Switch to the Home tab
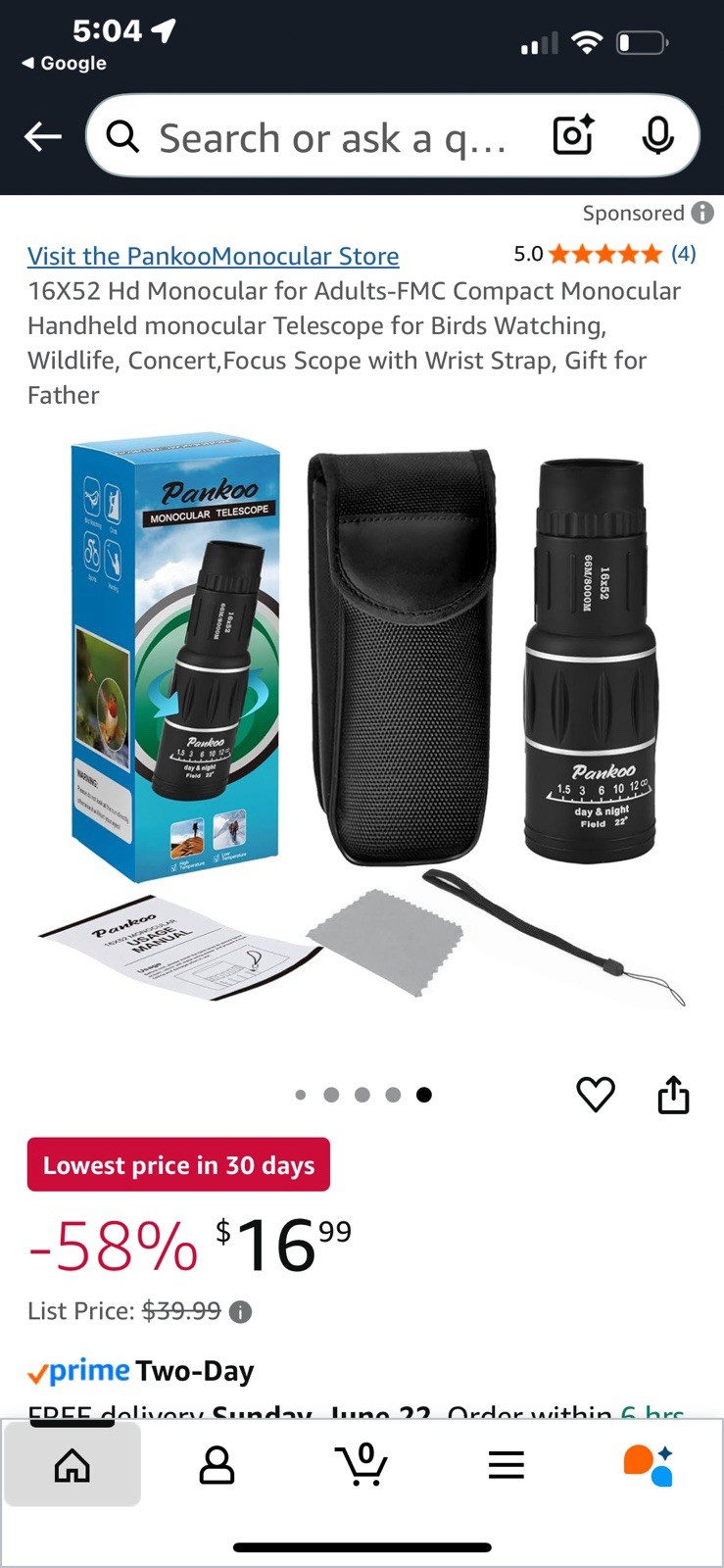This screenshot has width=724, height=1568. pos(72,1465)
